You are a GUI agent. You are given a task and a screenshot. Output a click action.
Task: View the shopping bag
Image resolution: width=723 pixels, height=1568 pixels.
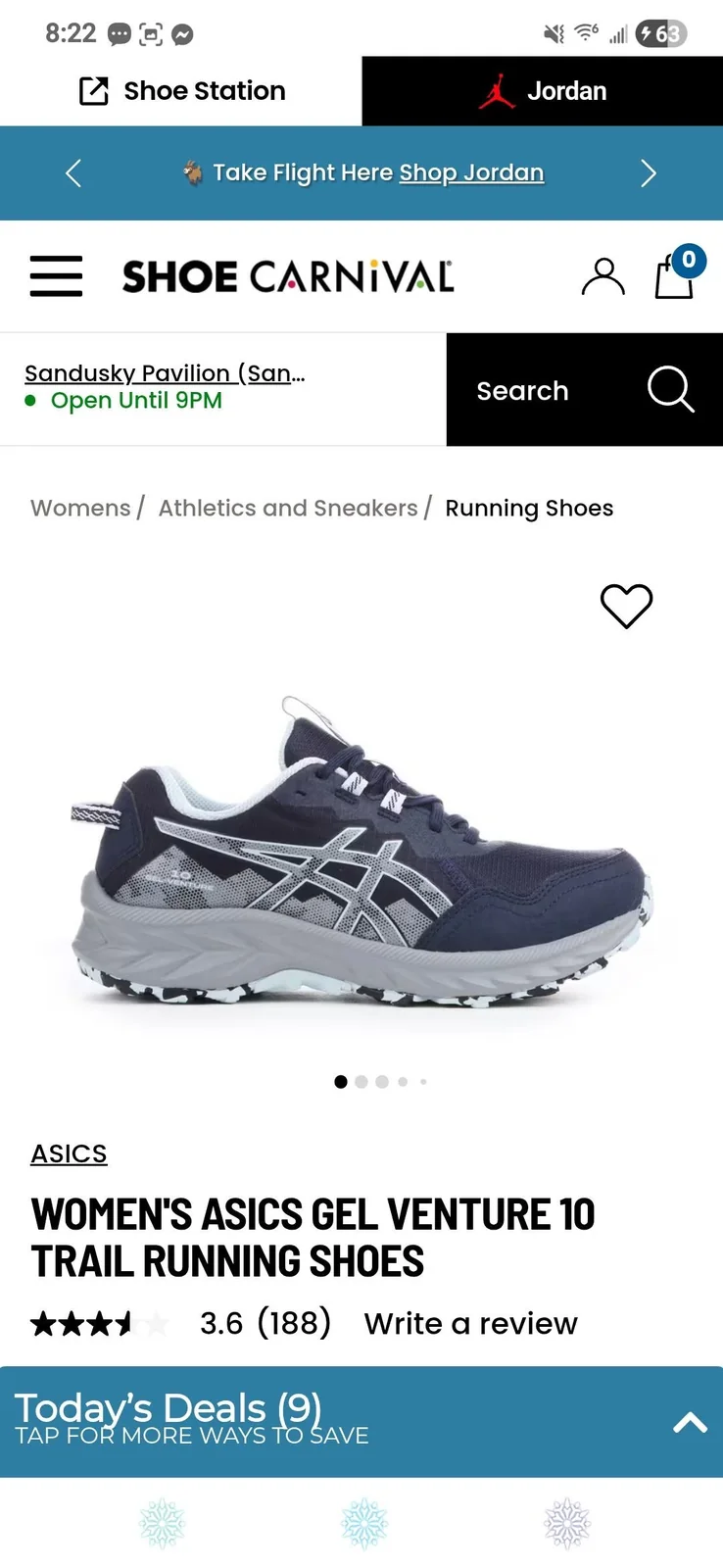click(x=676, y=273)
